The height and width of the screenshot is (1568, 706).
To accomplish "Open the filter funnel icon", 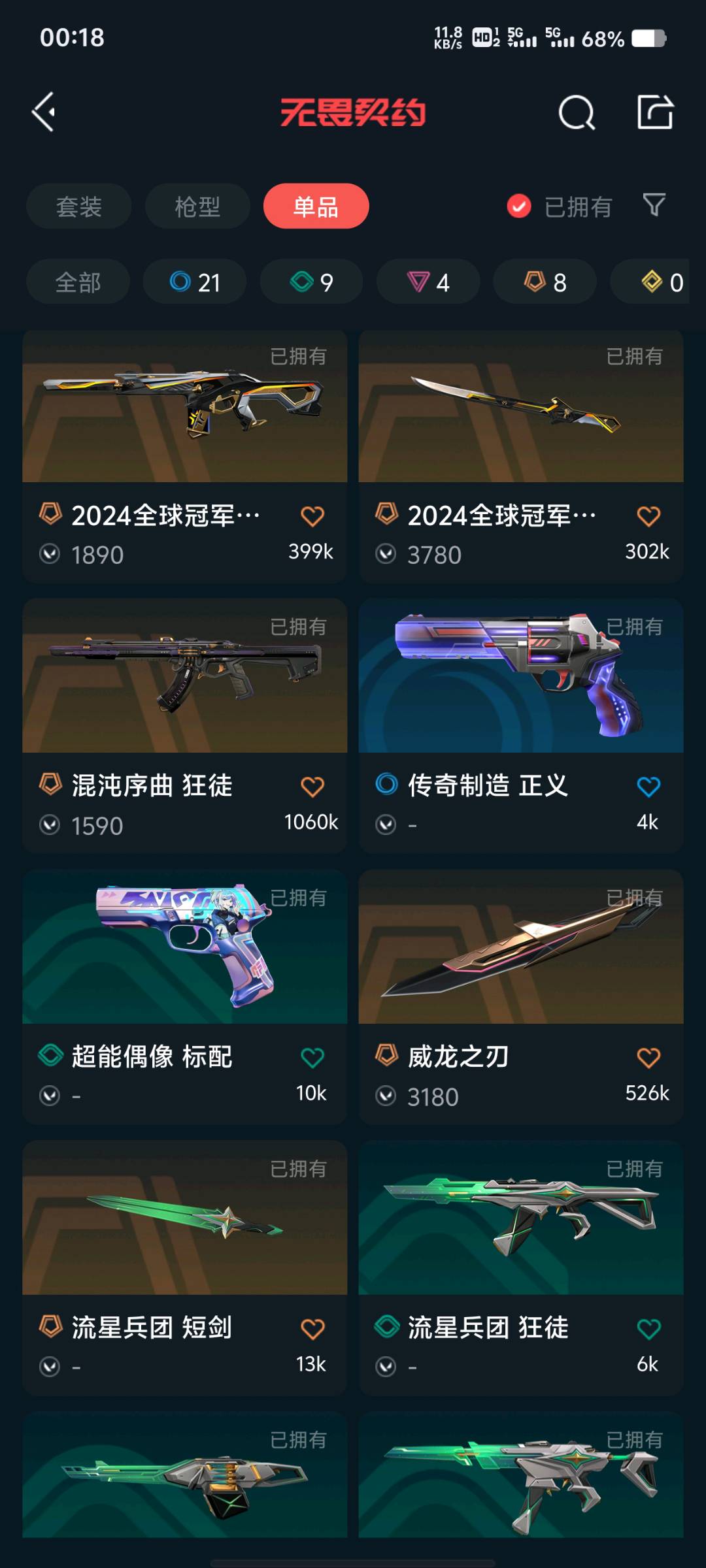I will click(x=654, y=205).
